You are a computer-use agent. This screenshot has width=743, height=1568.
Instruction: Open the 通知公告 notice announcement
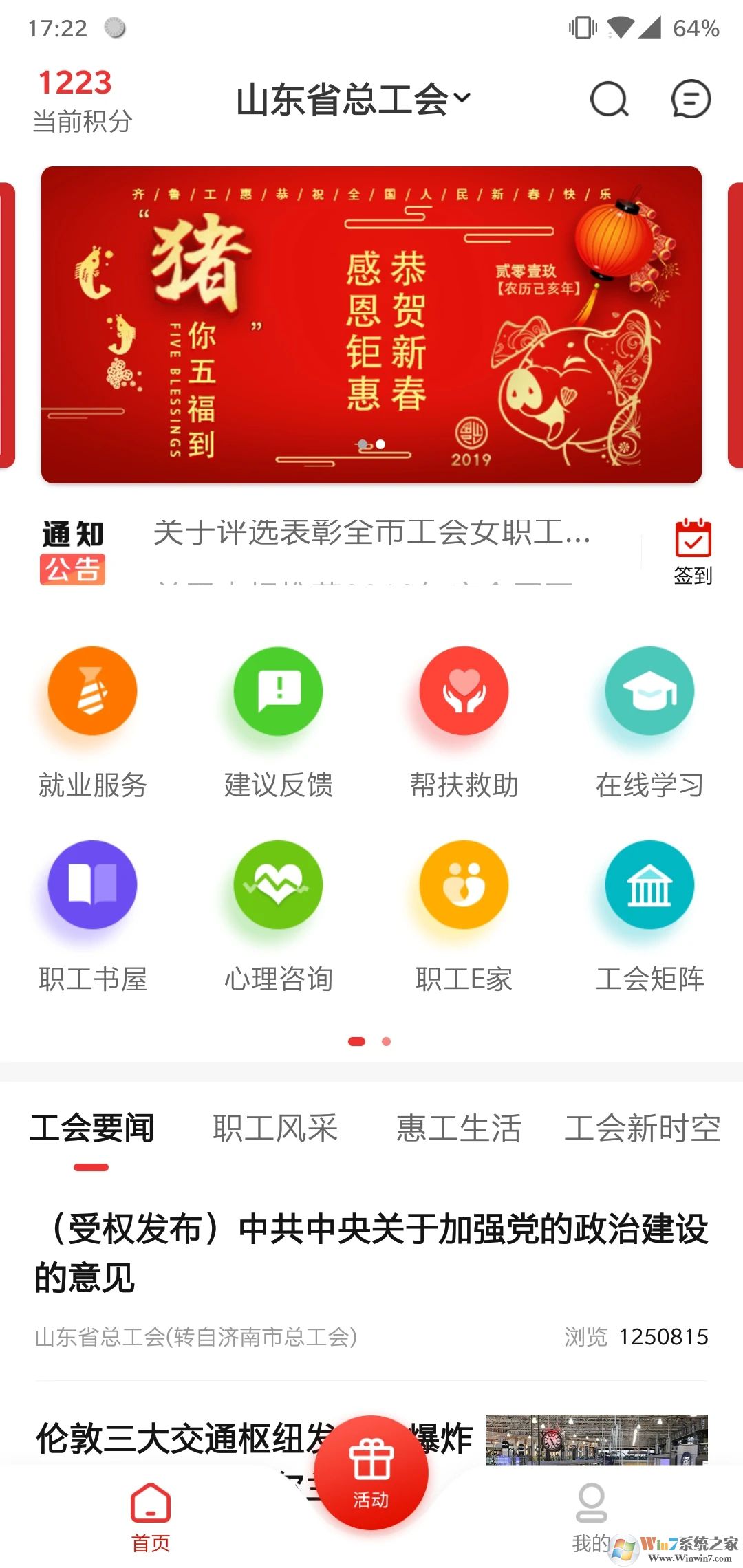click(371, 537)
